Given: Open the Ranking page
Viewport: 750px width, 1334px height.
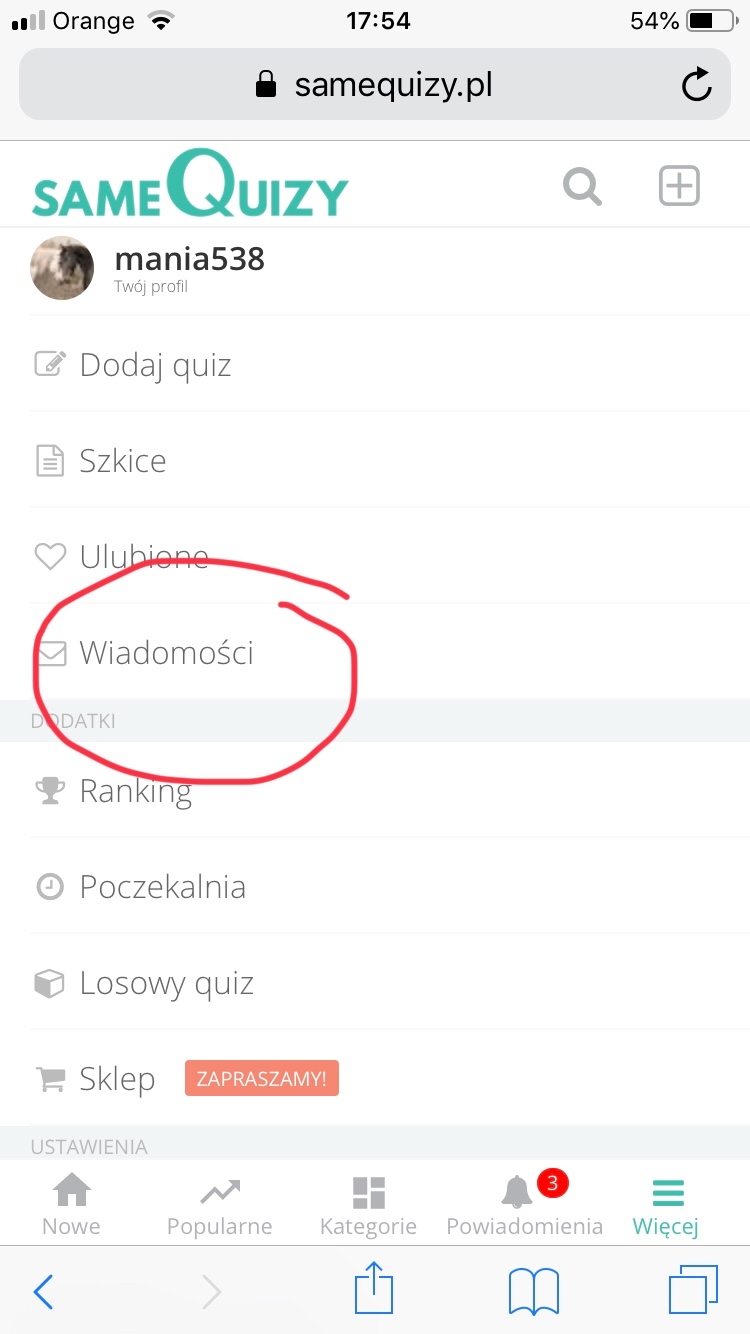Looking at the screenshot, I should [x=135, y=791].
